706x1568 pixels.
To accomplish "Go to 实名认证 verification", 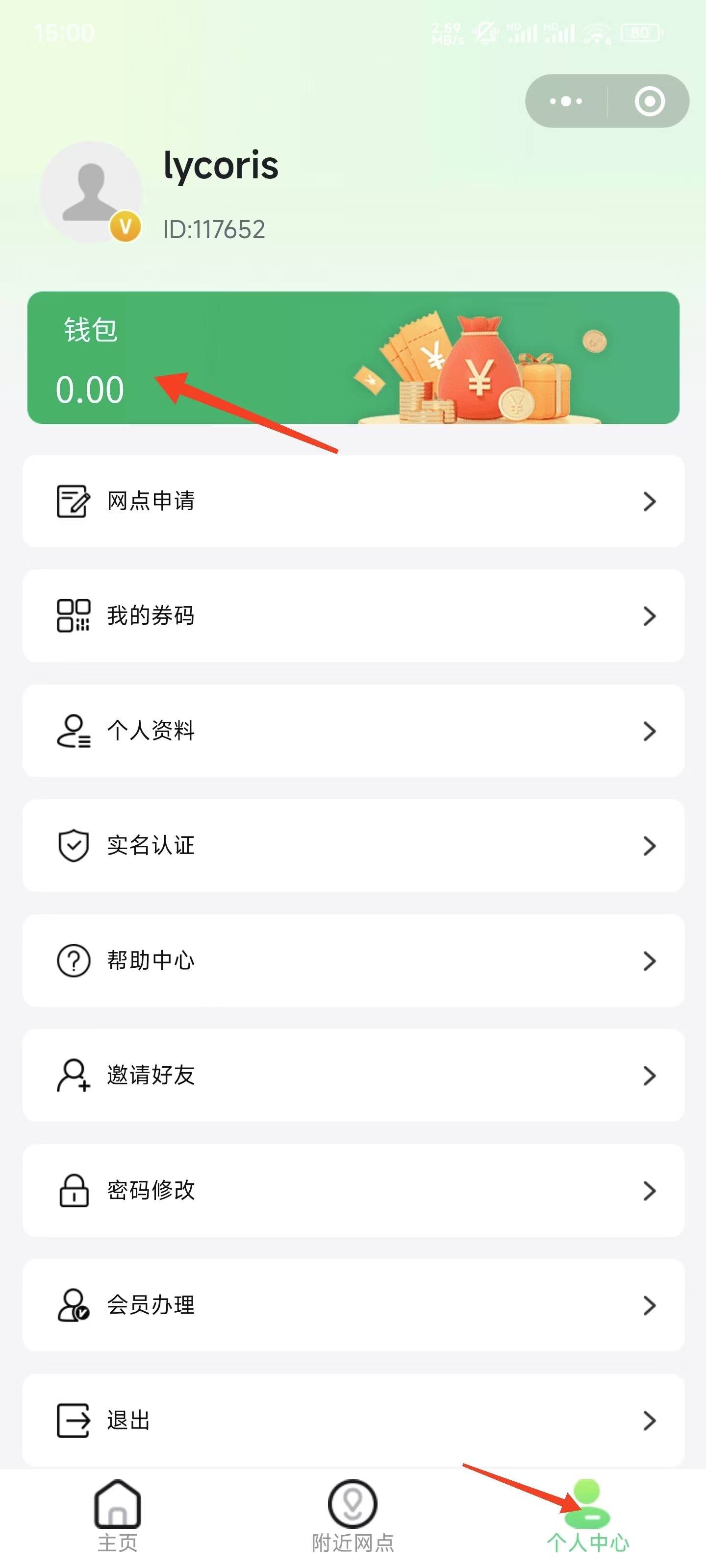I will [353, 845].
